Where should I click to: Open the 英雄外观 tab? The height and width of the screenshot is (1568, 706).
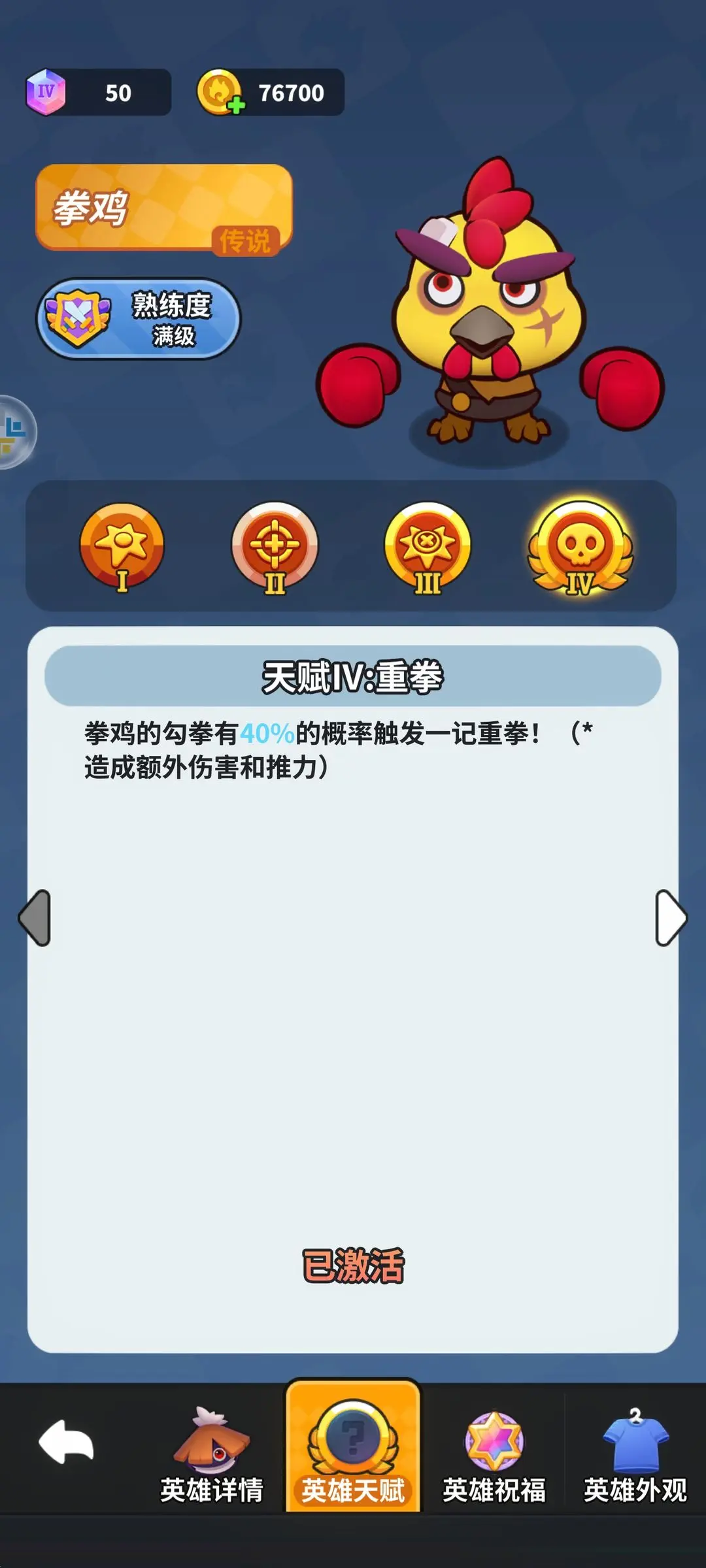coord(635,1454)
